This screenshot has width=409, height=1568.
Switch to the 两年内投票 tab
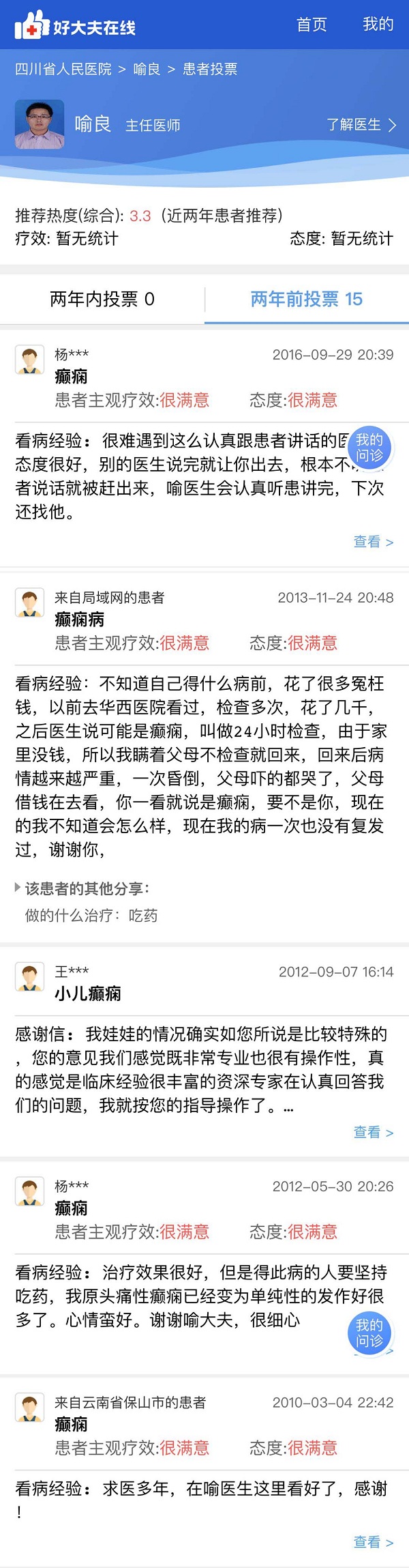coord(102,299)
